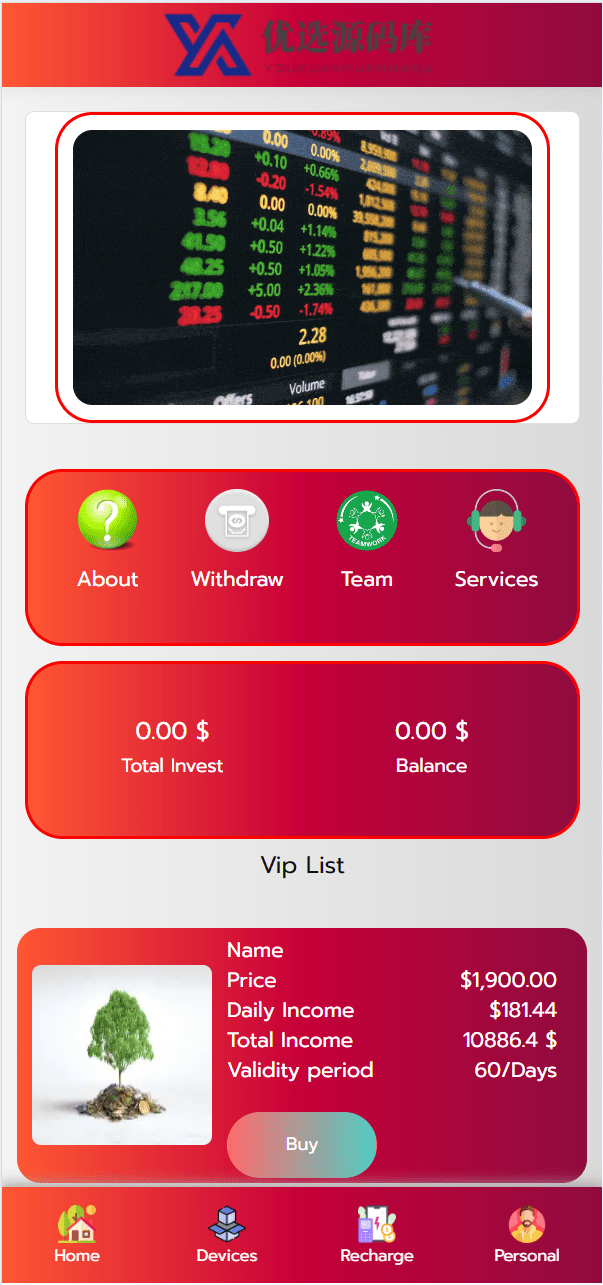Go to Withdraw
Screen dimensions: 603x1285
[x=237, y=541]
